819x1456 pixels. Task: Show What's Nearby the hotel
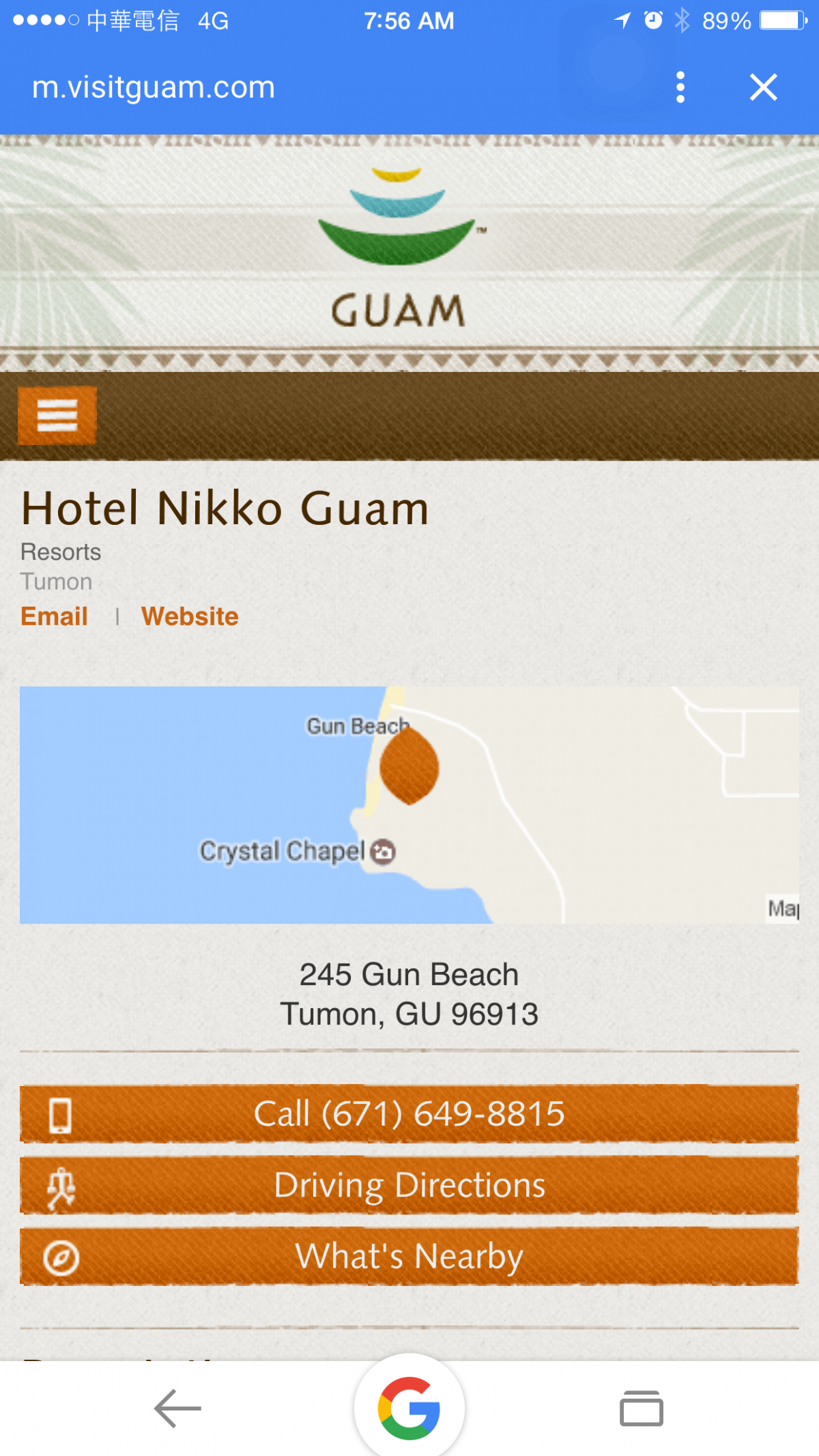tap(409, 1256)
